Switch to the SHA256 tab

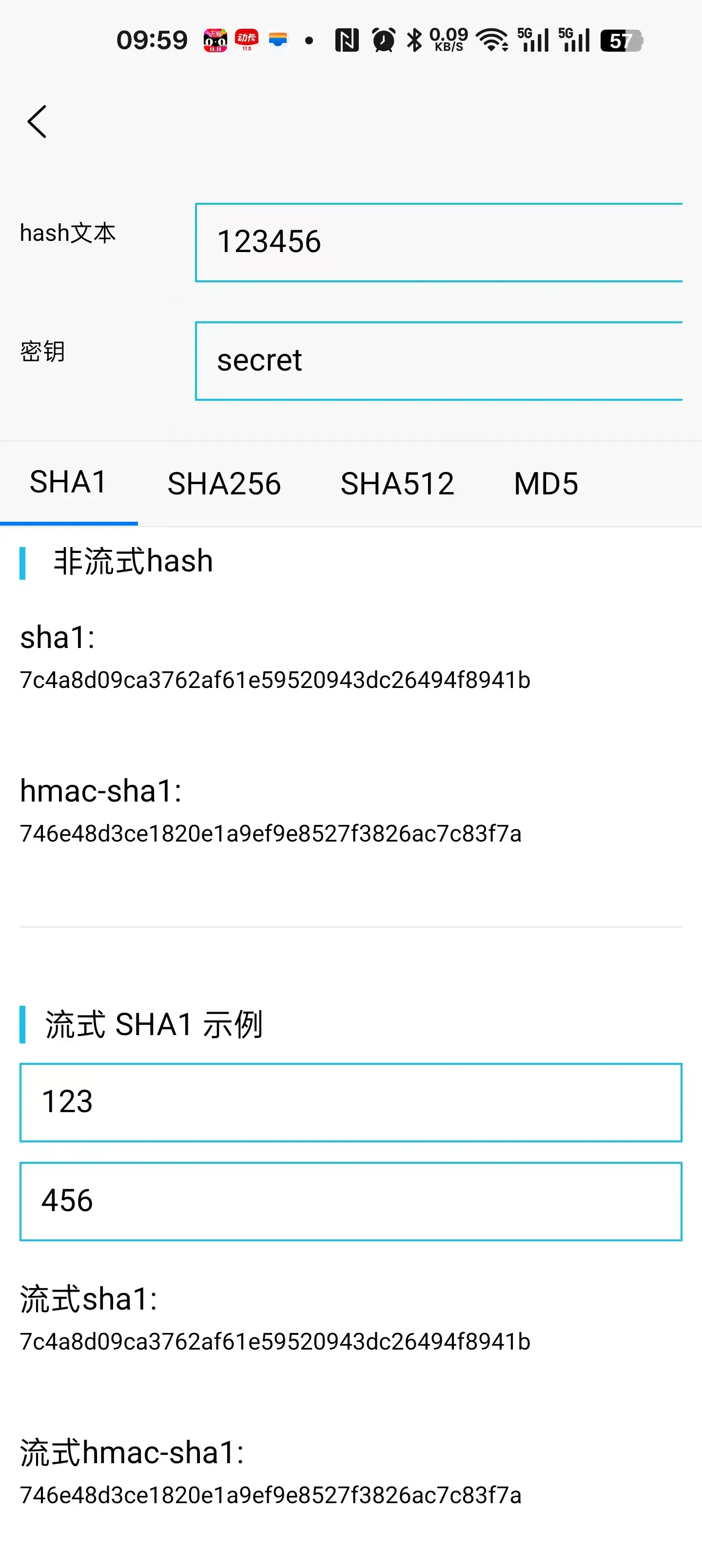pyautogui.click(x=224, y=484)
